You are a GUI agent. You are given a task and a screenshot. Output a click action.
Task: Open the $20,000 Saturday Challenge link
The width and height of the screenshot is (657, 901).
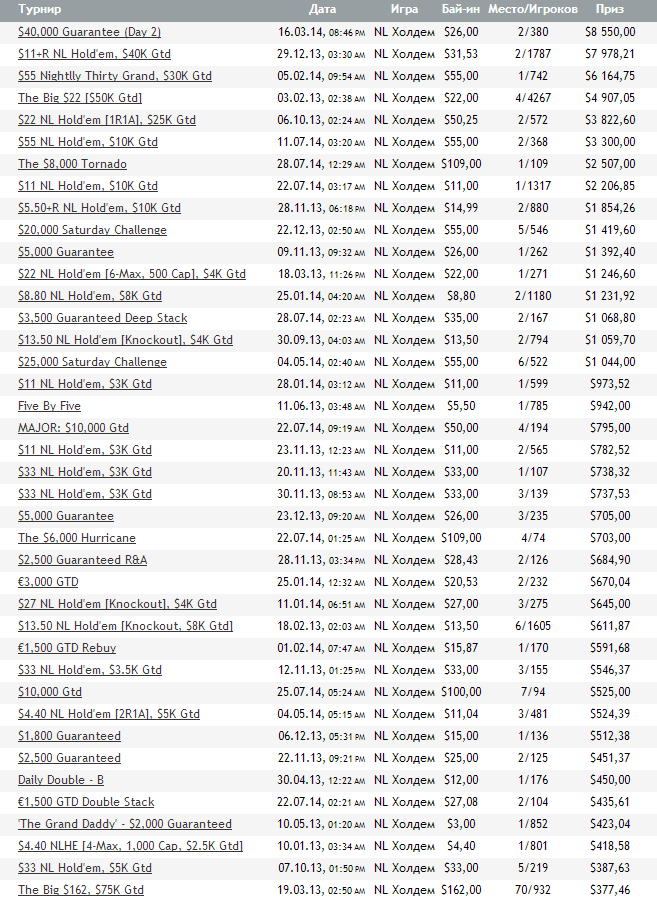[x=92, y=230]
